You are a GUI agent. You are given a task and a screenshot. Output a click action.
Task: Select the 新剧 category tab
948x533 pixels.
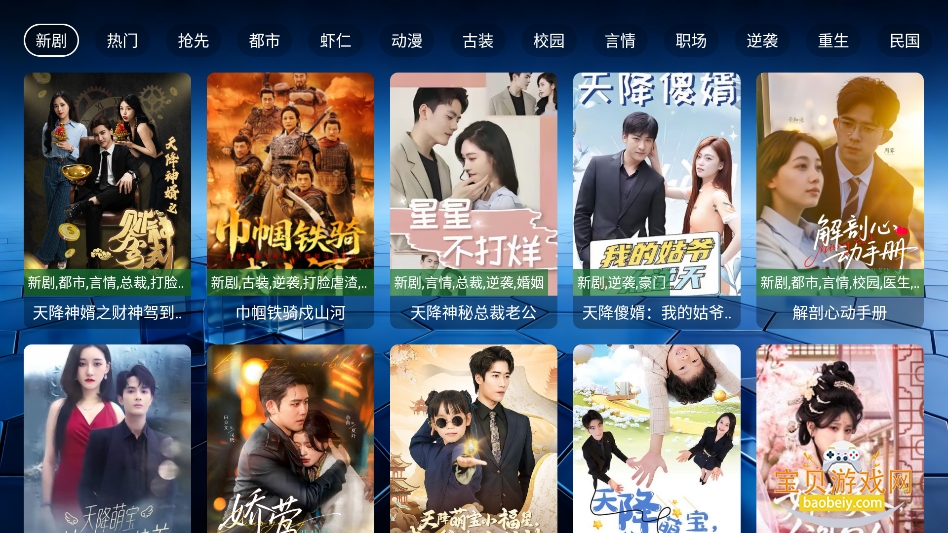pos(51,41)
